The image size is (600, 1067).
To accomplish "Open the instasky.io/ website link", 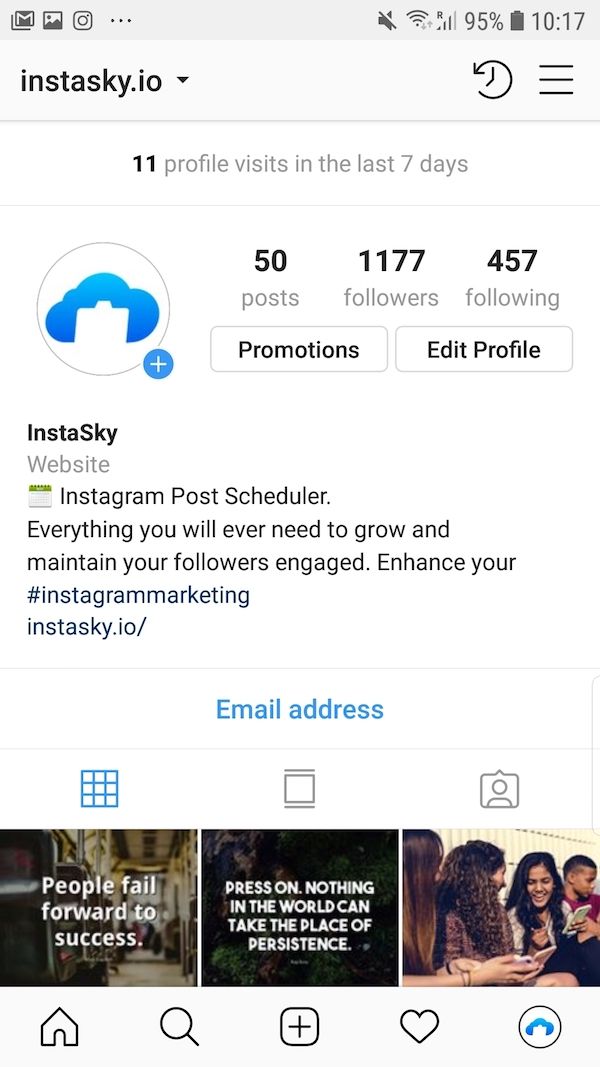I will [87, 627].
